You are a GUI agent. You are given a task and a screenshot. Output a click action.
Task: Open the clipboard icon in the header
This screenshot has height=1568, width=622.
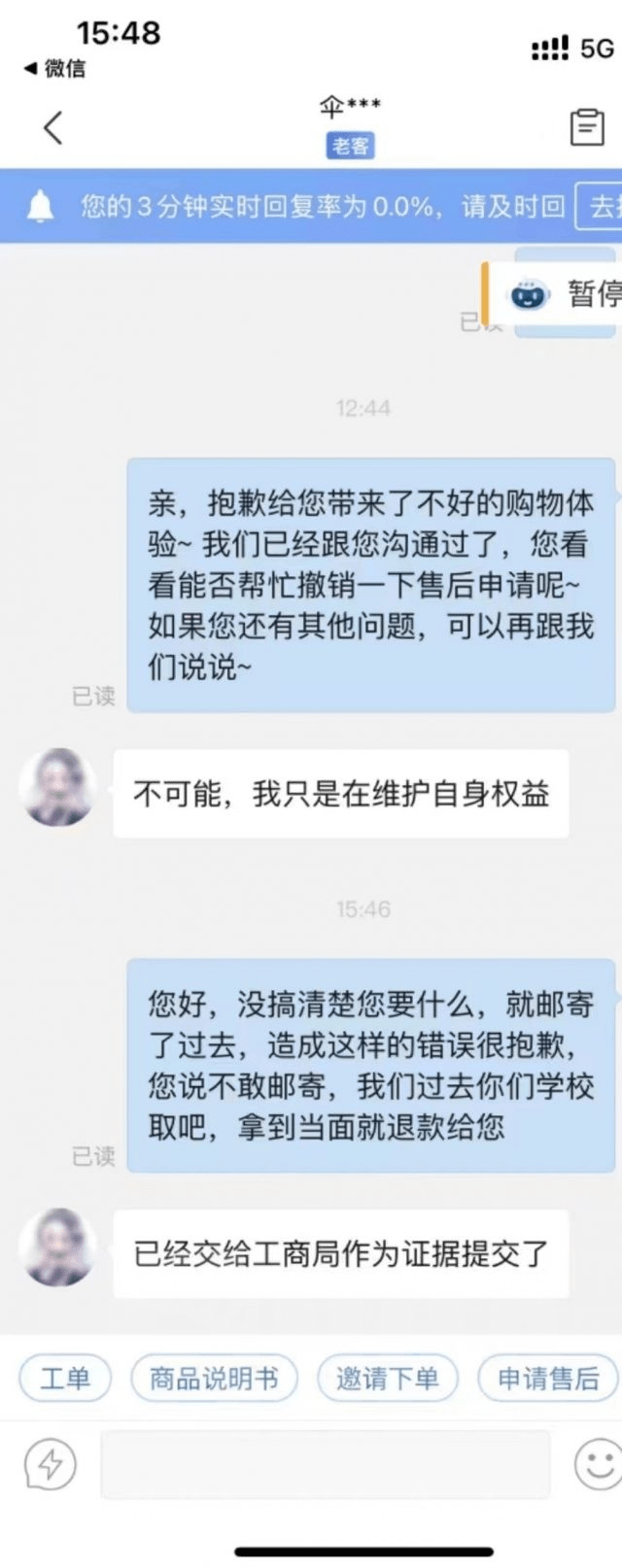586,126
